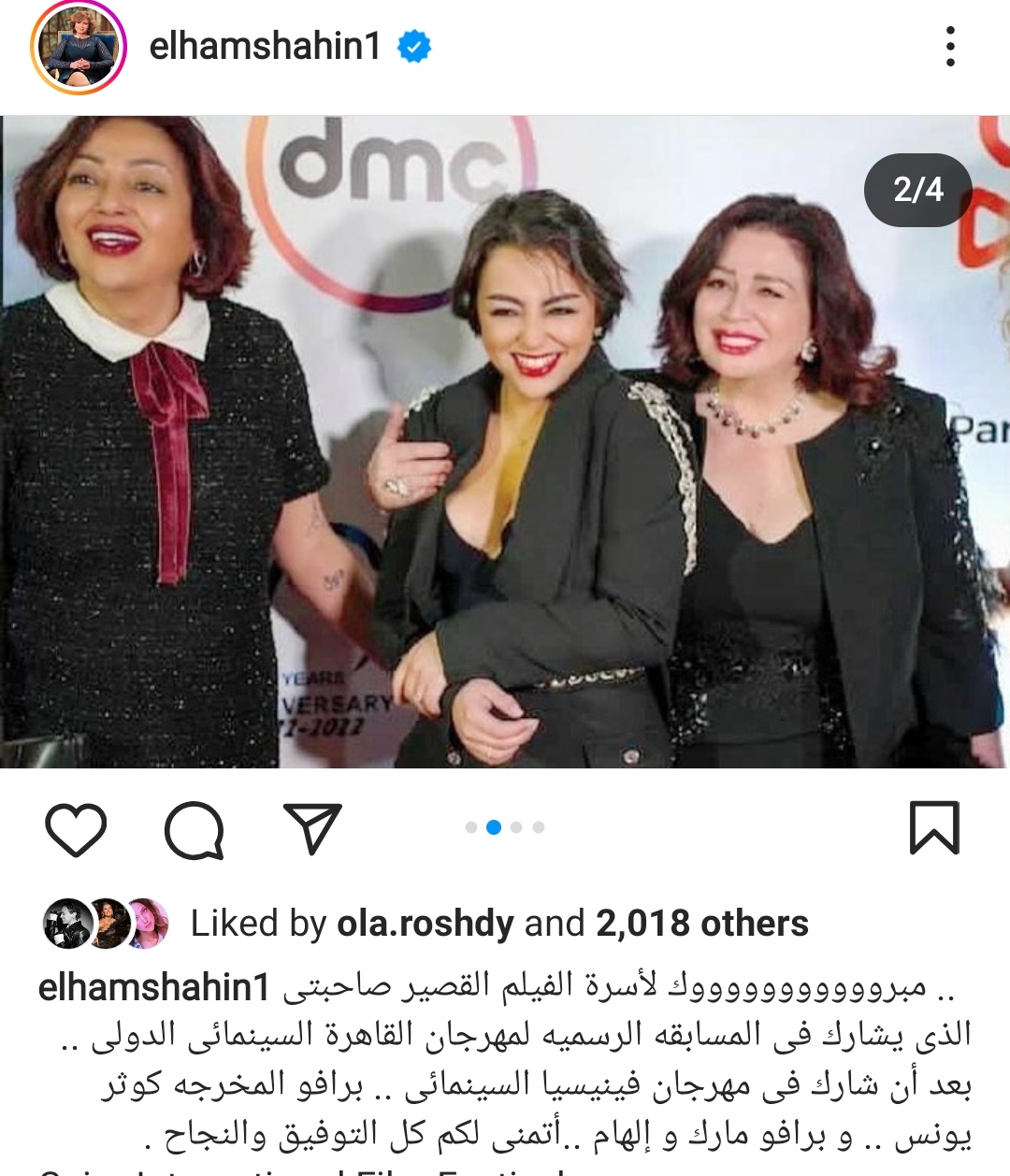Tap the carousel photo of the three women
This screenshot has width=1010, height=1176.
(x=505, y=441)
